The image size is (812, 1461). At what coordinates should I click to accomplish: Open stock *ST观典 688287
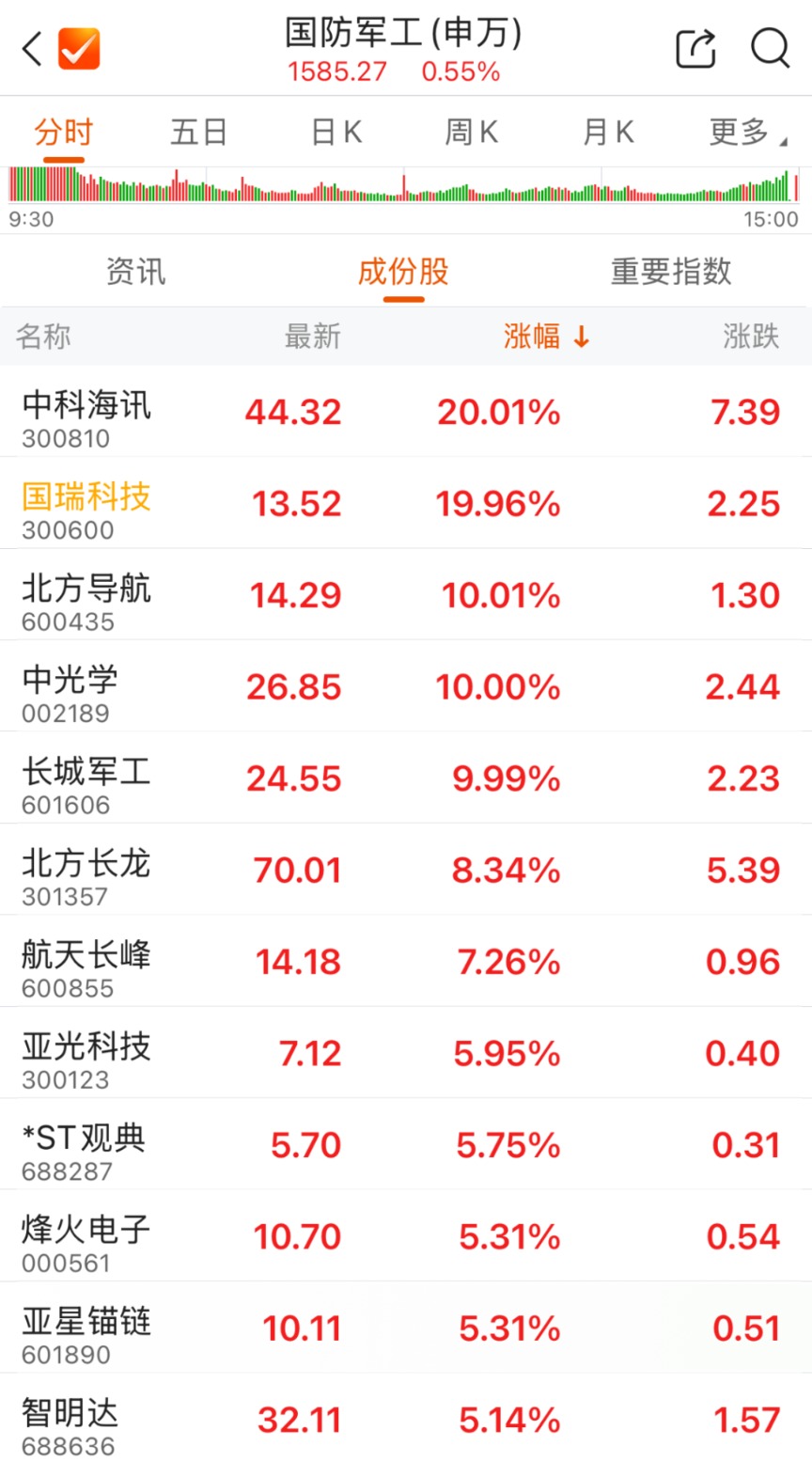pyautogui.click(x=406, y=1144)
